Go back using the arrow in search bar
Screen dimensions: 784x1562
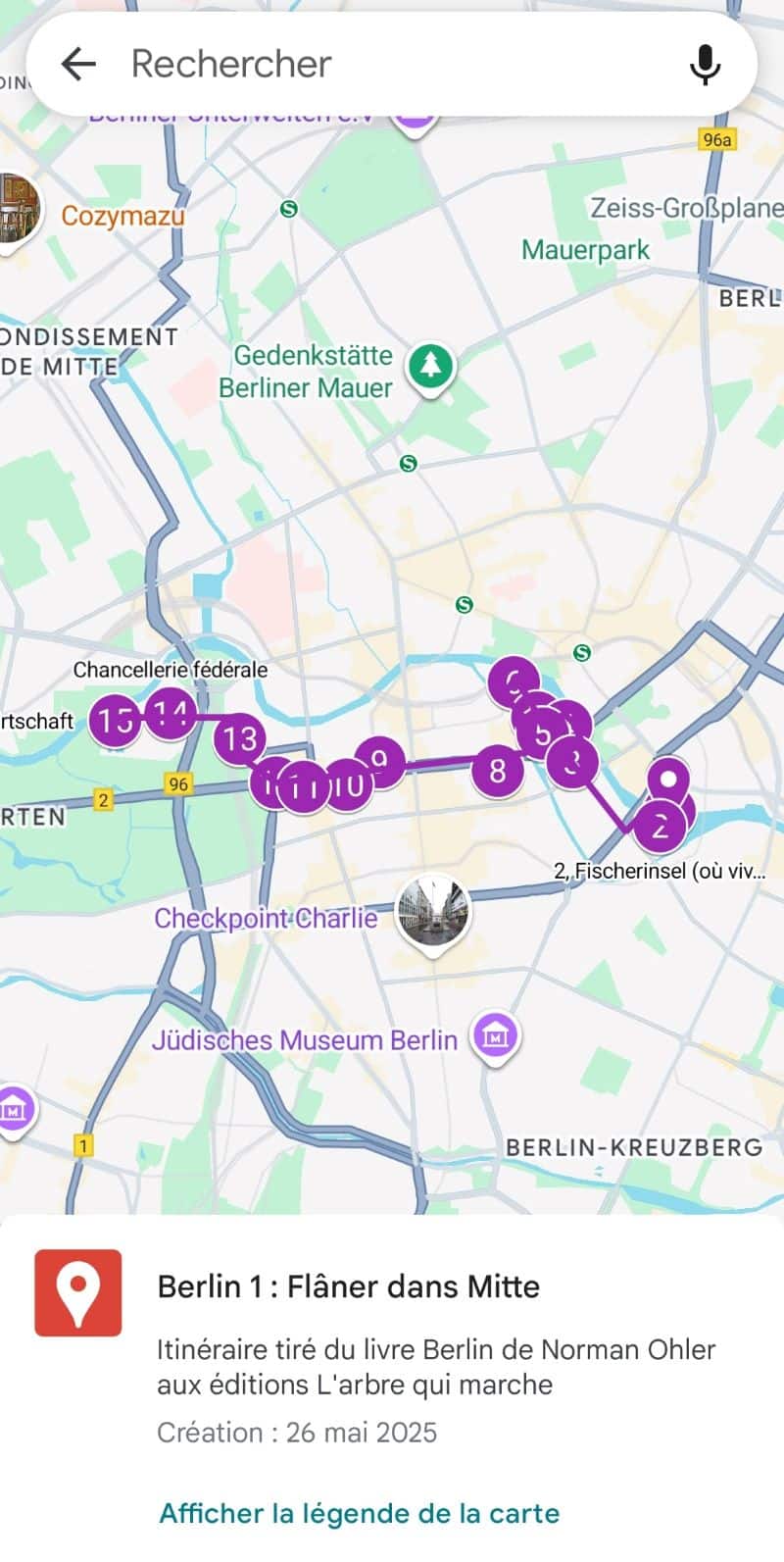pyautogui.click(x=78, y=65)
